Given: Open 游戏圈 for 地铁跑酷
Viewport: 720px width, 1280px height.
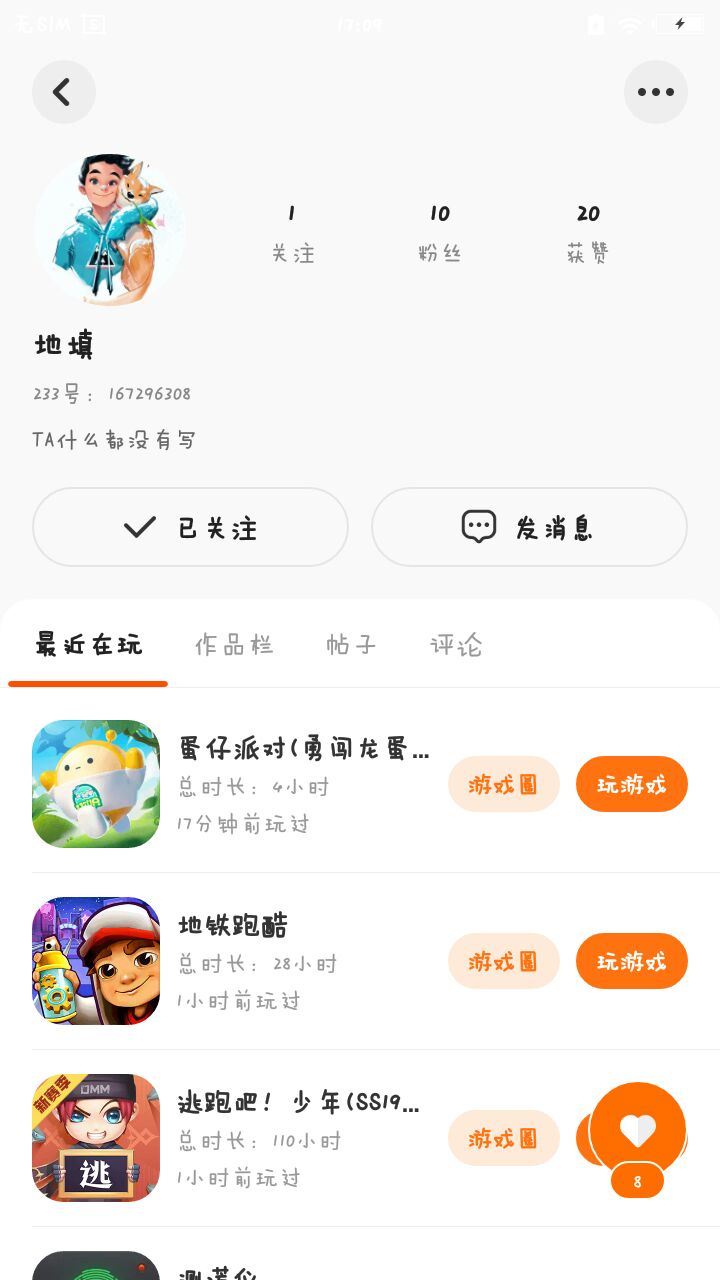Looking at the screenshot, I should coord(503,961).
